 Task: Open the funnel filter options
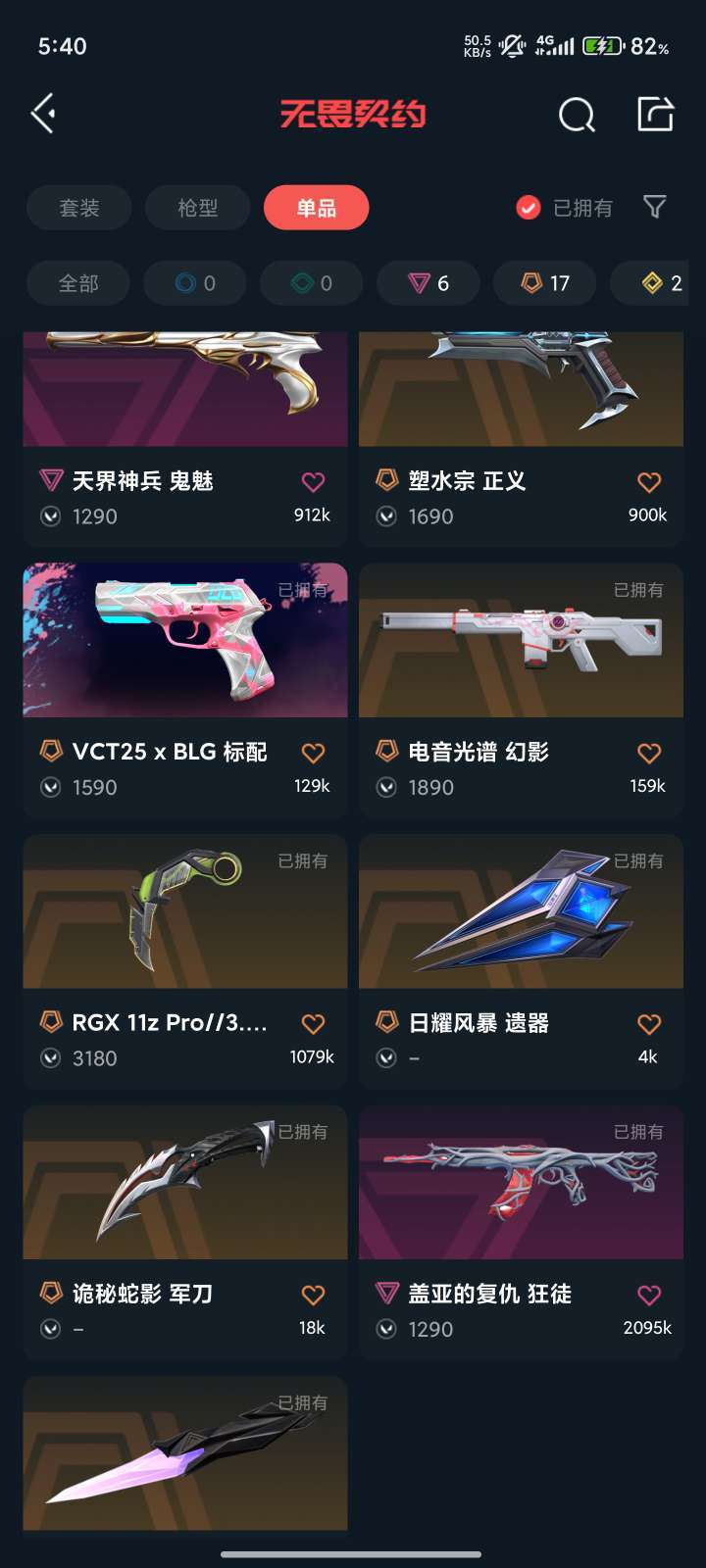point(654,207)
